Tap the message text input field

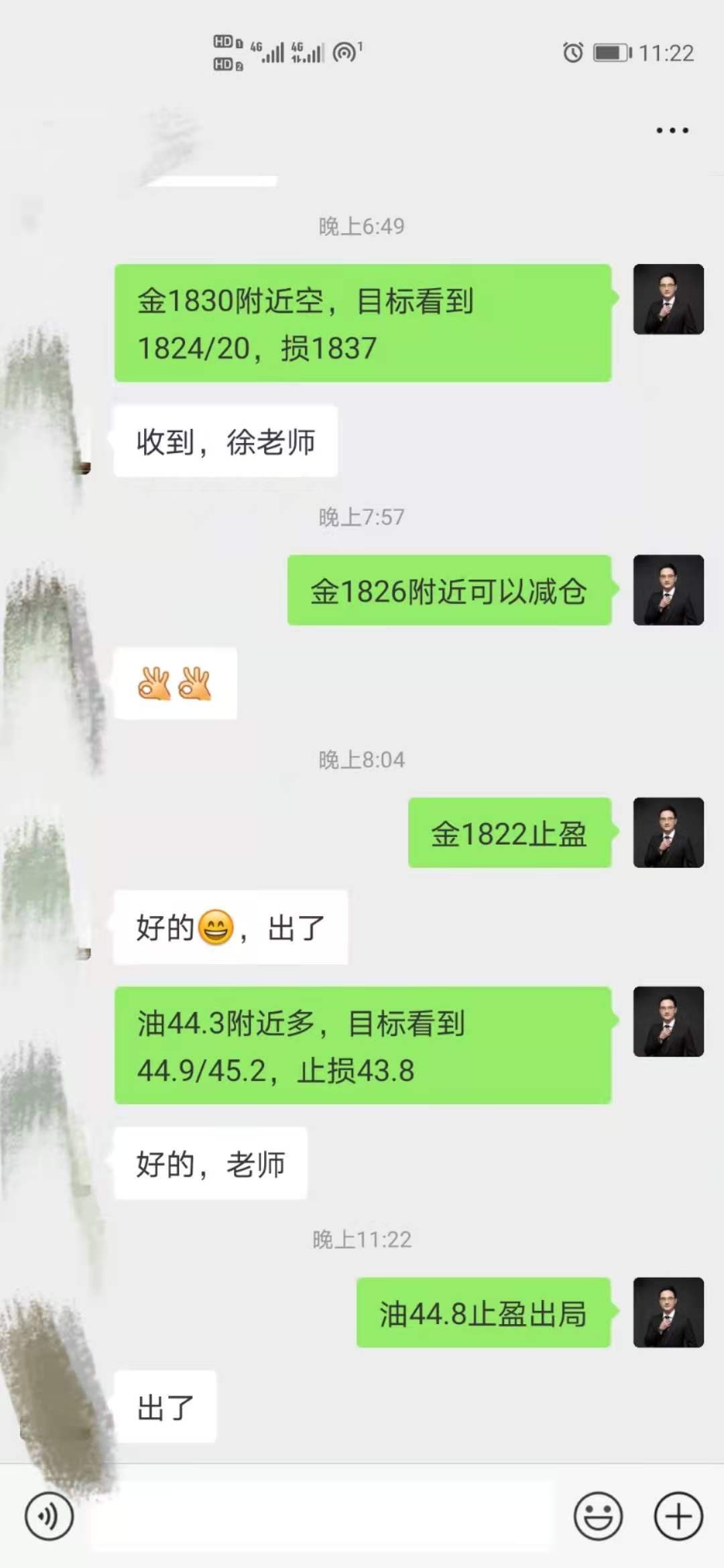pyautogui.click(x=322, y=1516)
